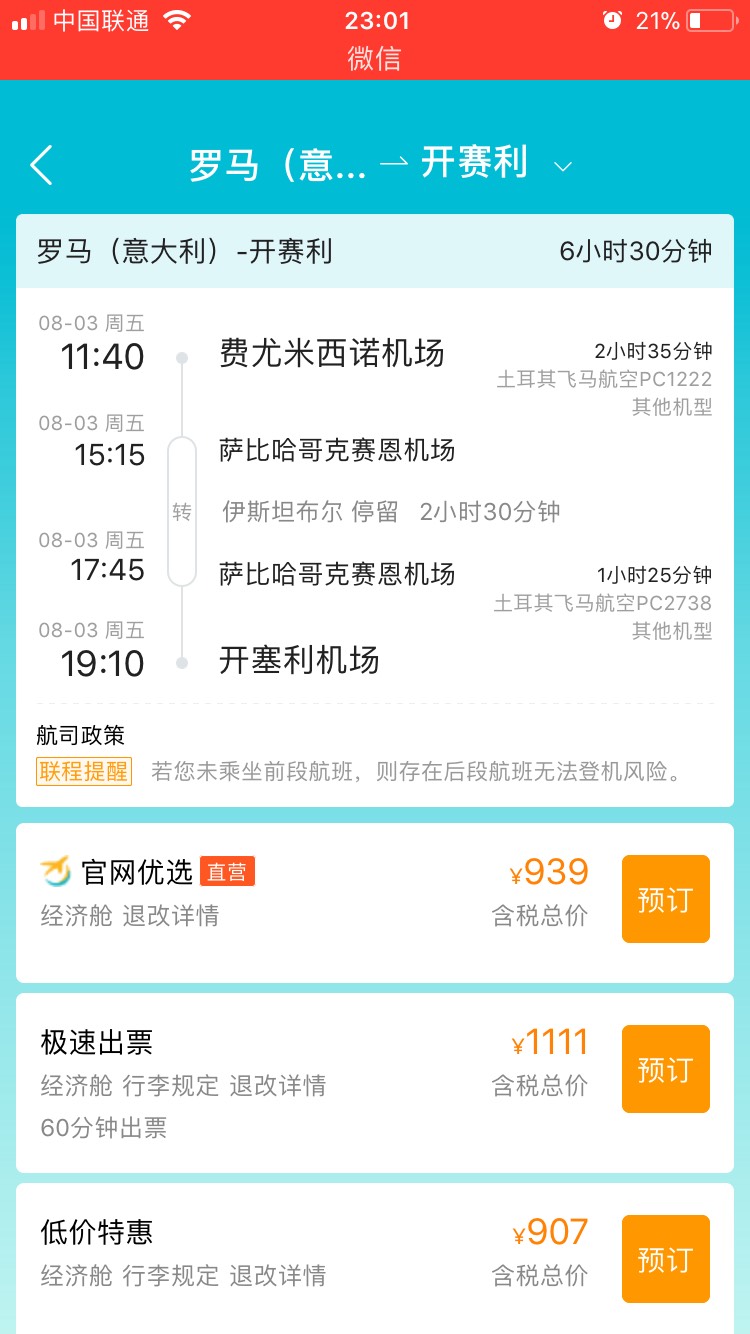Image resolution: width=750 pixels, height=1334 pixels.
Task: Book the 极速出票 fare for ¥1111
Action: (x=665, y=1069)
